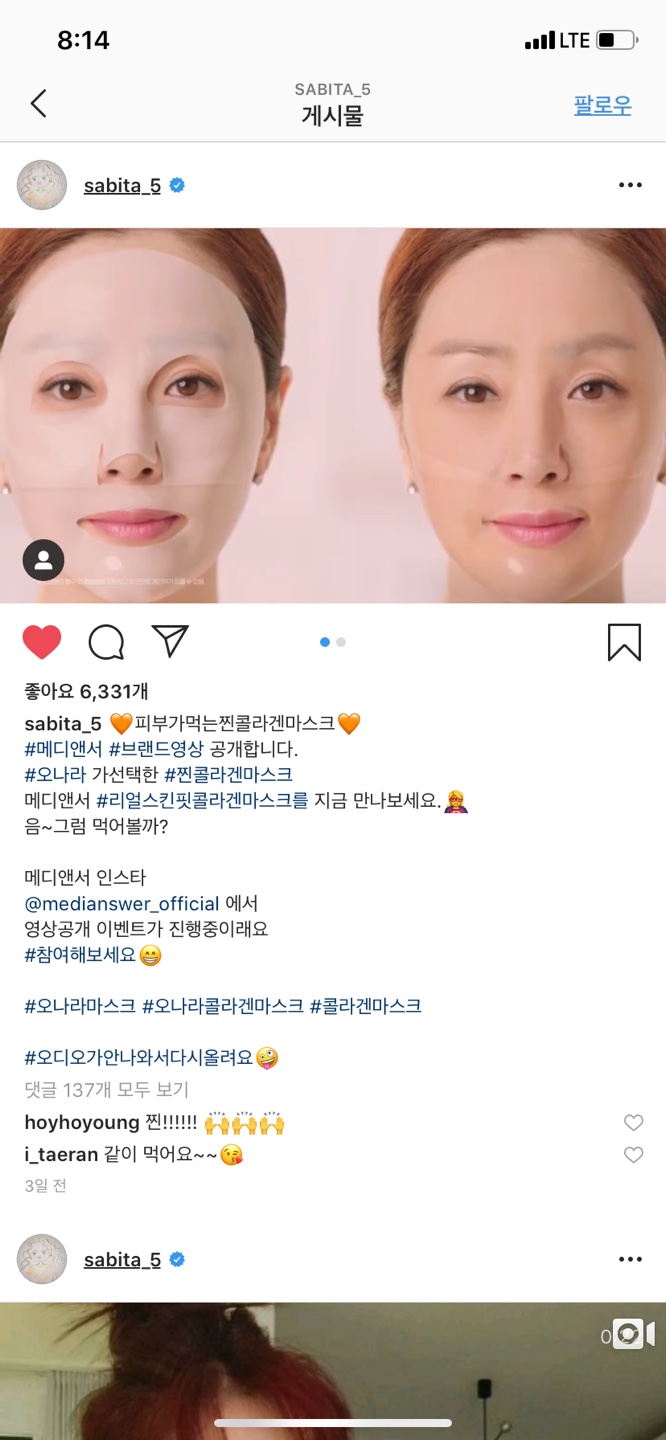Viewport: 666px width, 1440px height.
Task: Open comments with the speech bubble icon
Action: pyautogui.click(x=106, y=642)
